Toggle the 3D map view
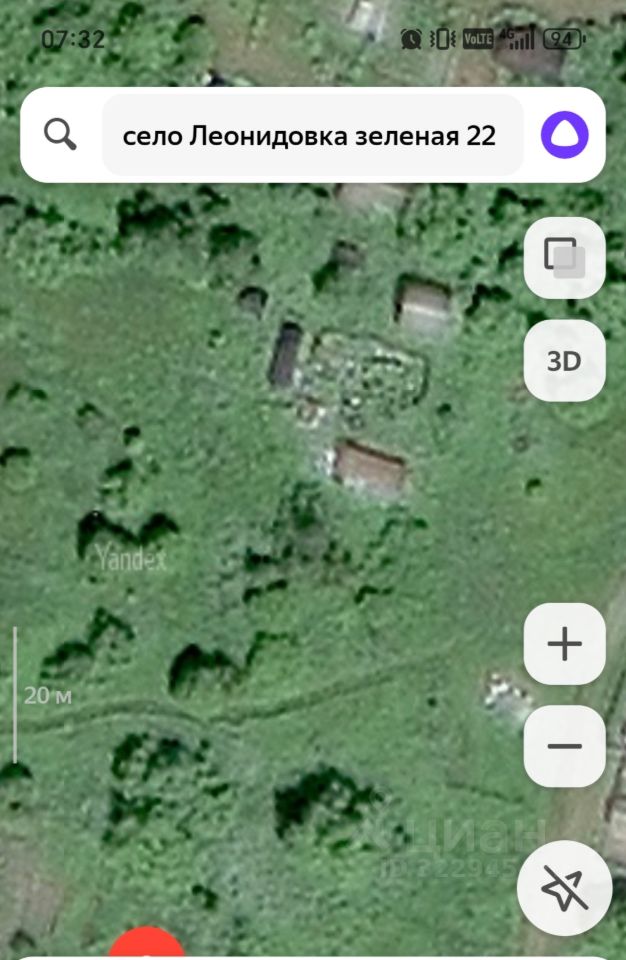 coord(565,361)
